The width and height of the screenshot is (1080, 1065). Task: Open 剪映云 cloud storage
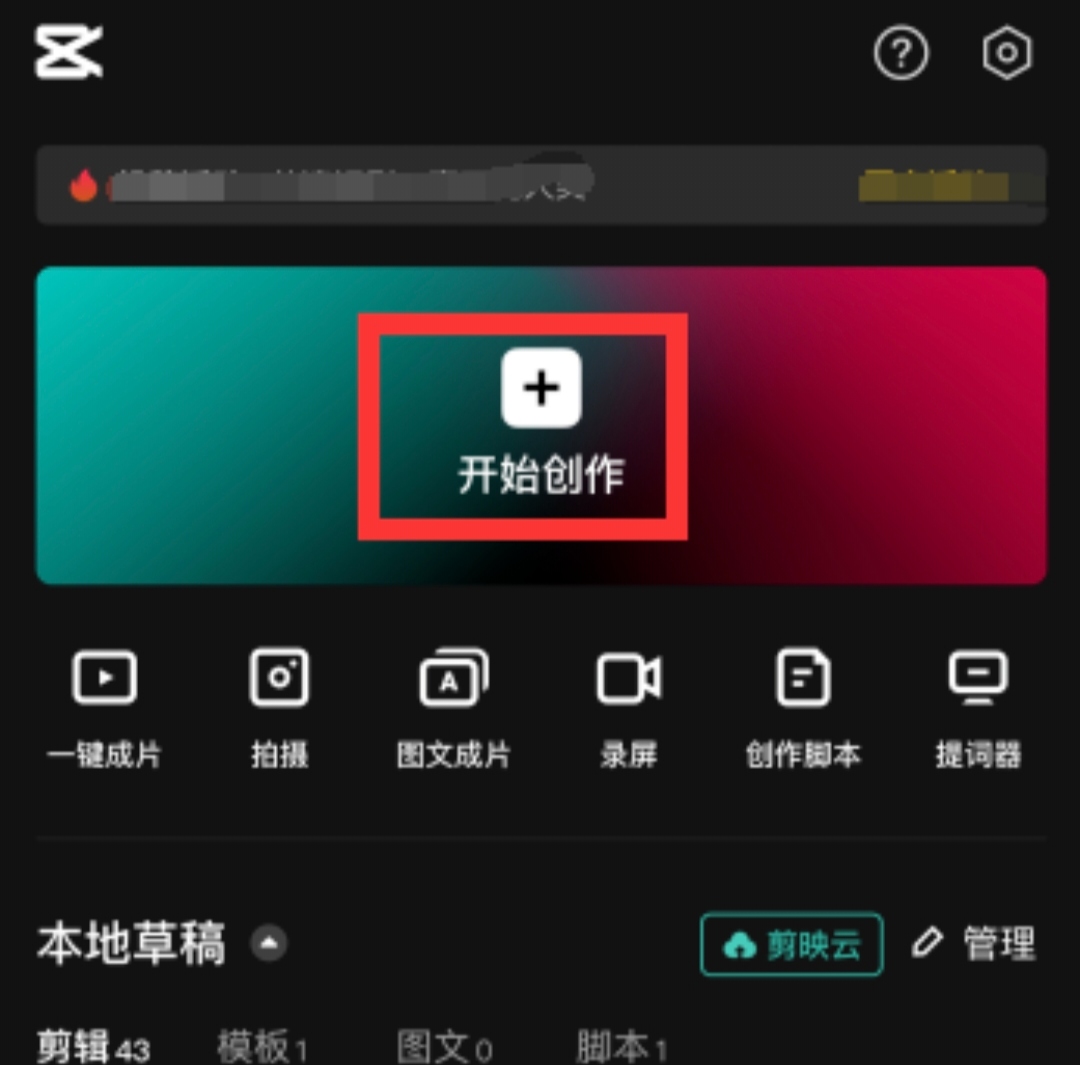pos(792,944)
